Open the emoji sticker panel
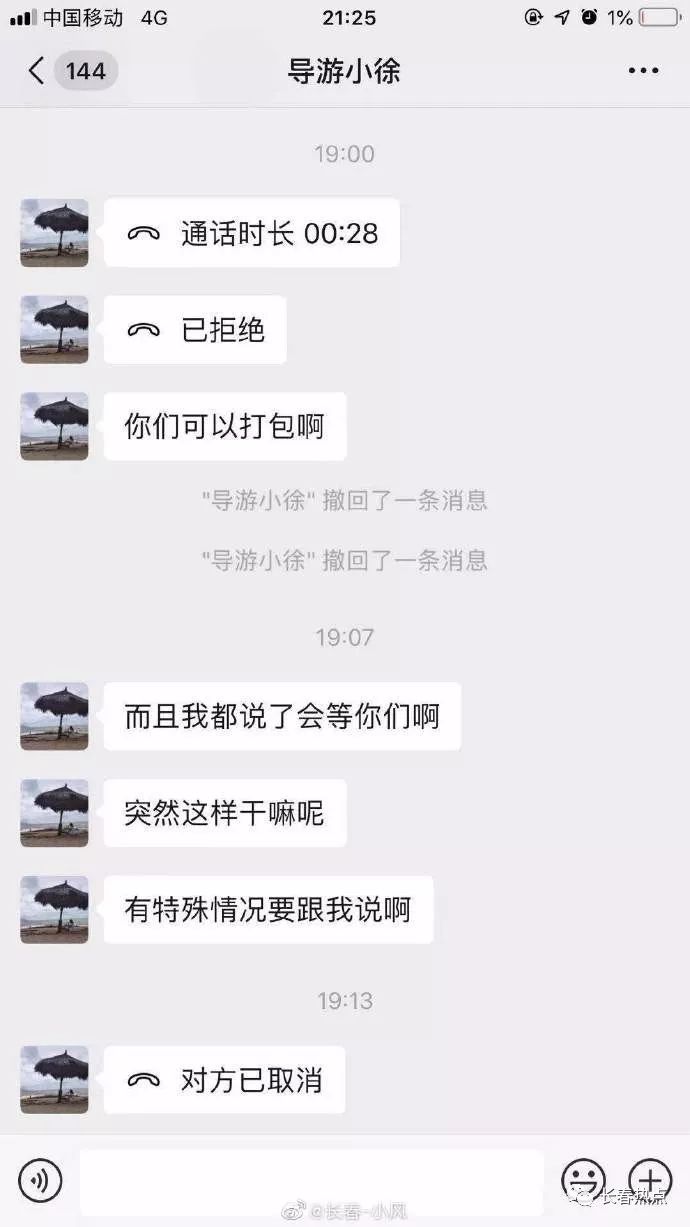This screenshot has width=690, height=1227. [x=583, y=1181]
